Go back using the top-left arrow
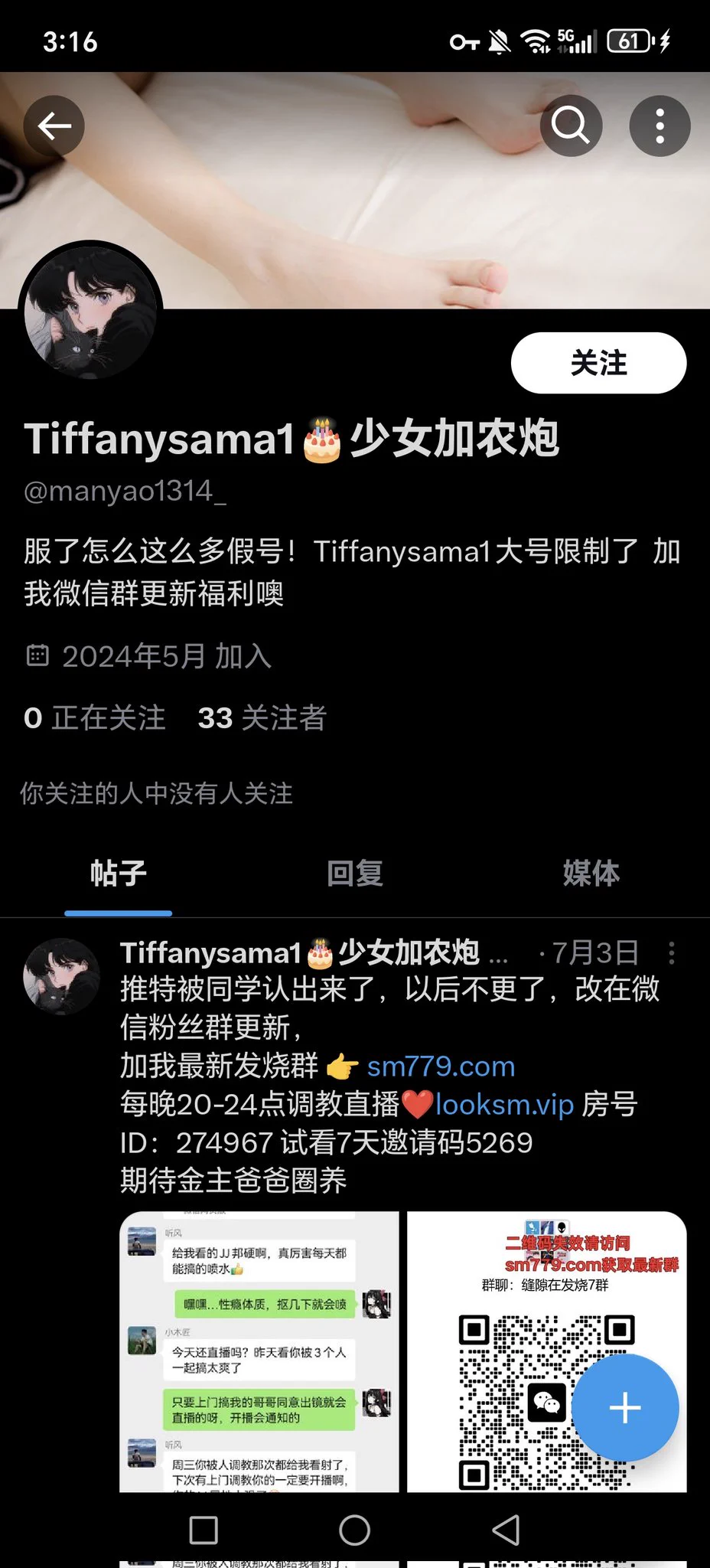The height and width of the screenshot is (1568, 710). [54, 126]
